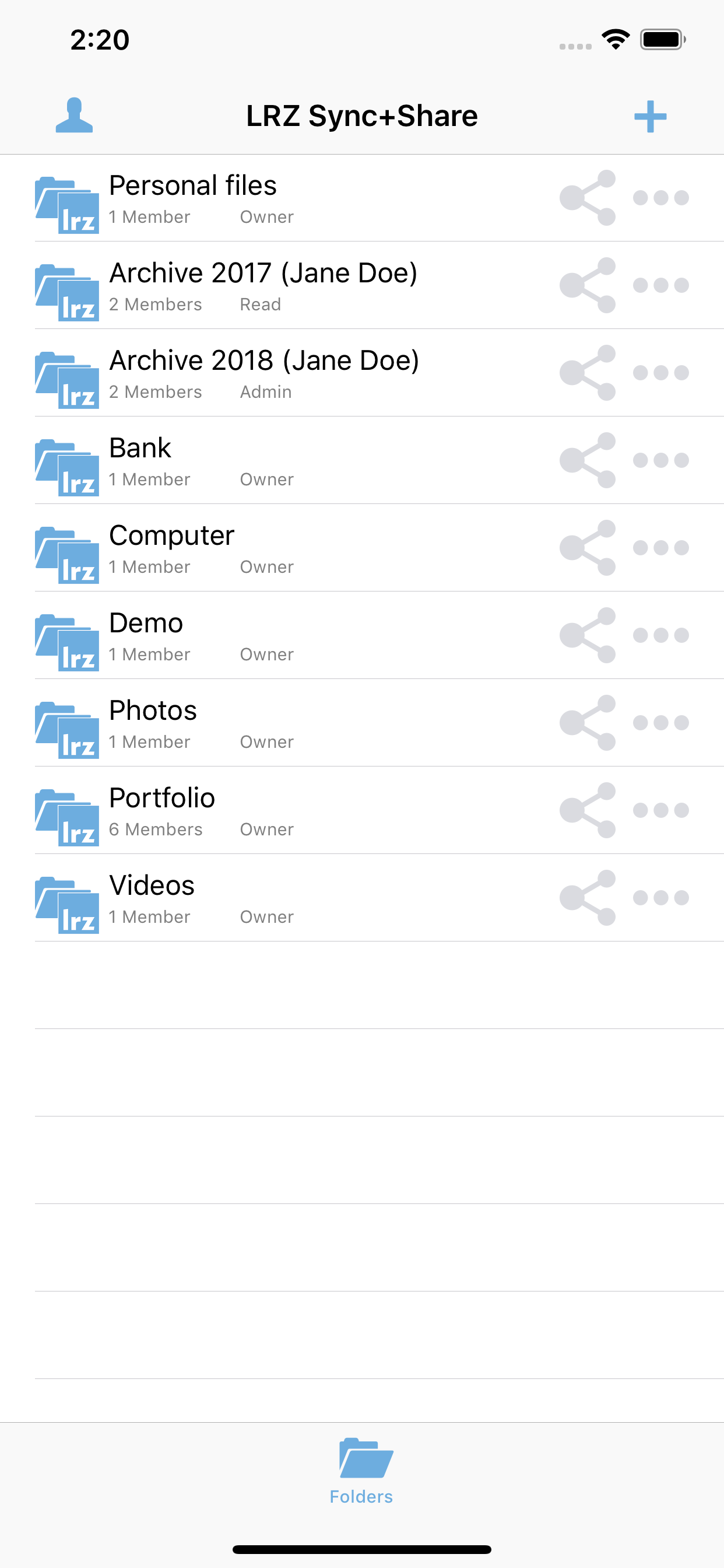Click the share icon for Personal files
724x1568 pixels.
click(588, 199)
